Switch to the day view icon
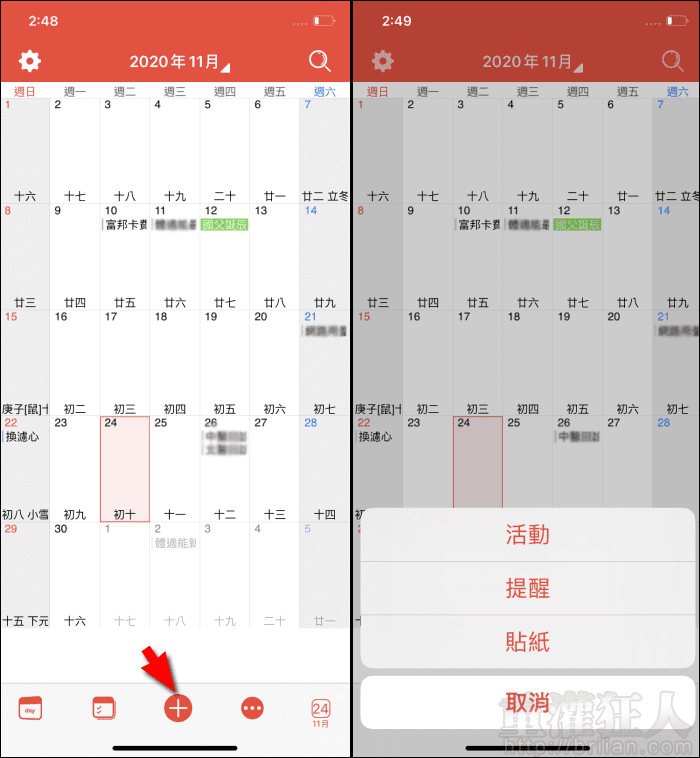700x758 pixels. click(x=31, y=708)
